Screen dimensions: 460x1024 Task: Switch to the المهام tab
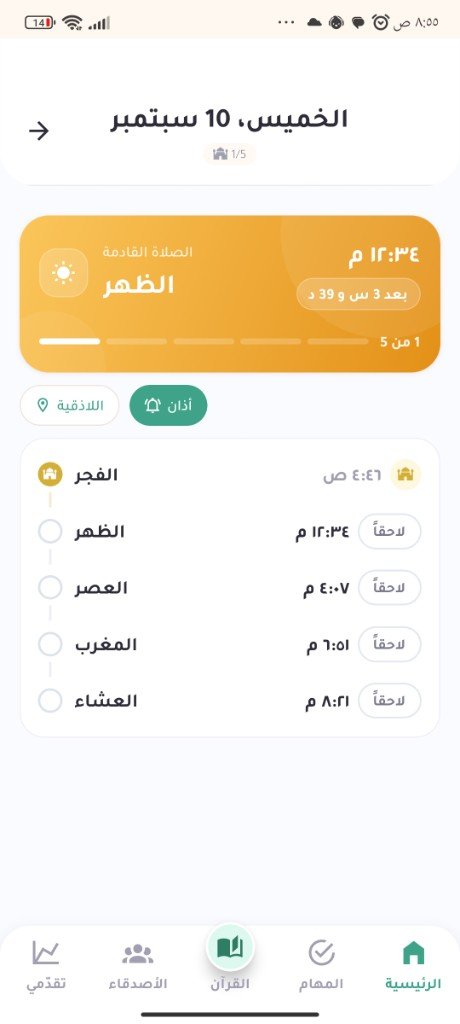(321, 965)
